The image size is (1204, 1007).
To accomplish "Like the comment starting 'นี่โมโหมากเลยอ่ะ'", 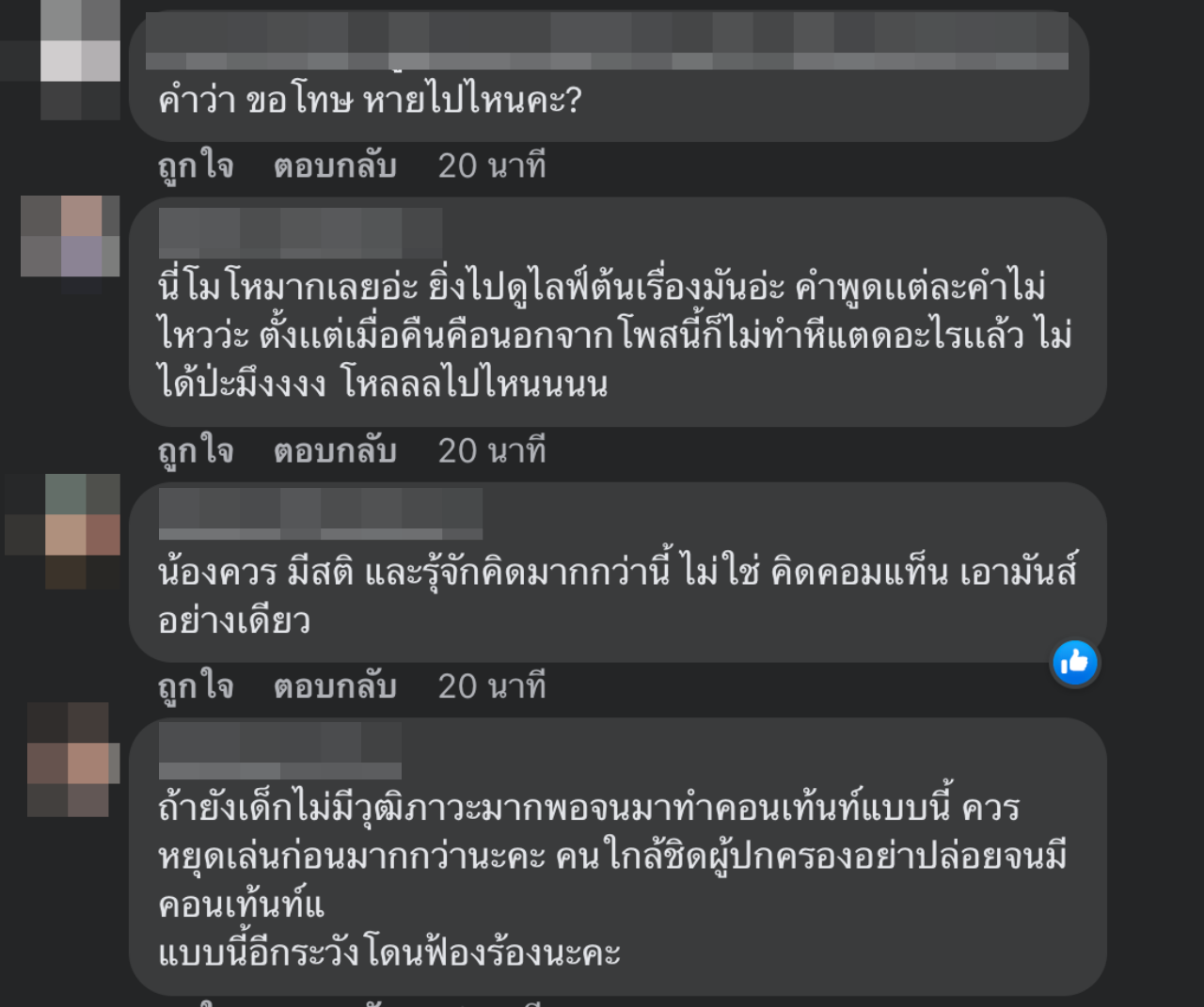I will [195, 451].
